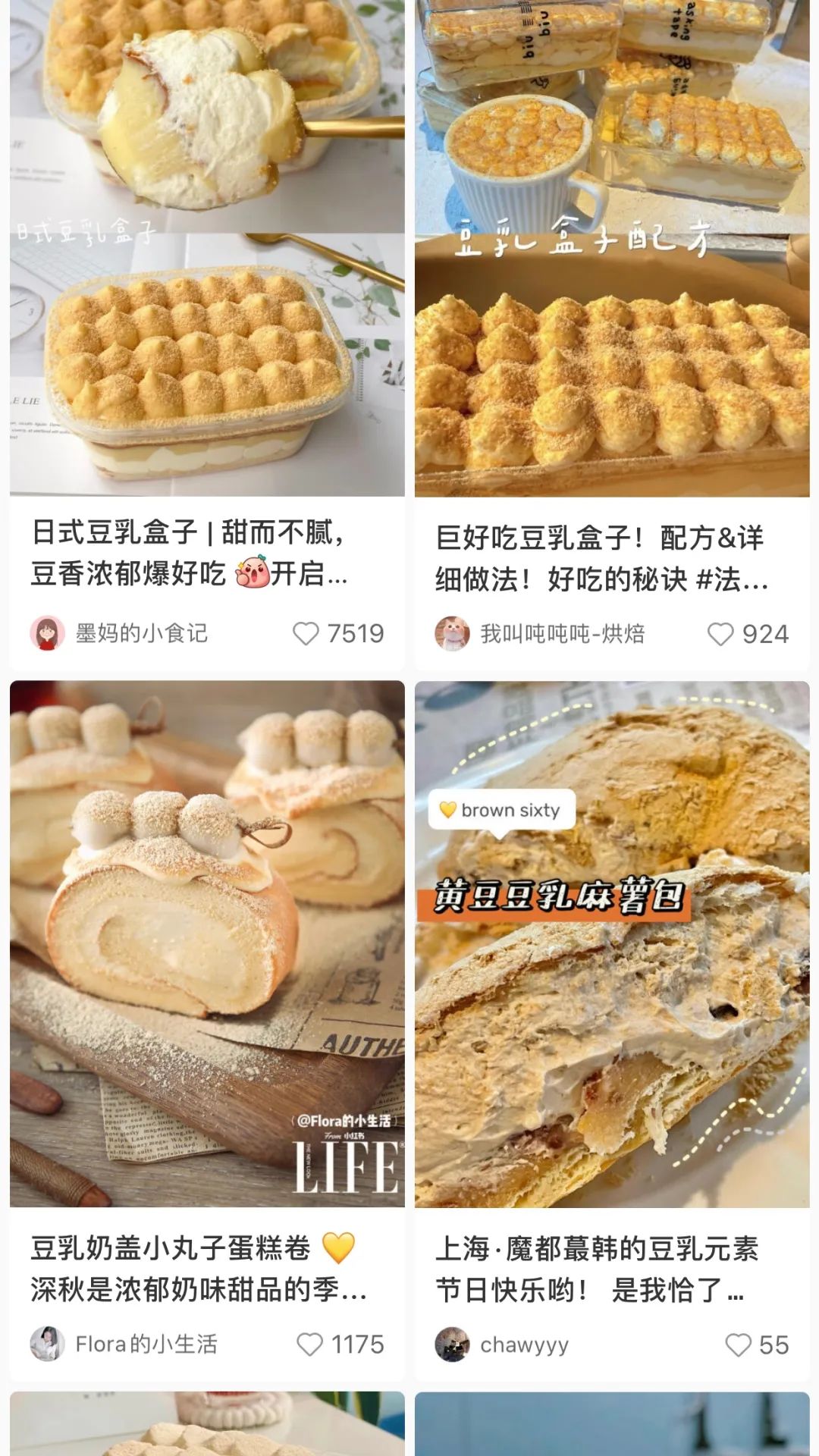
Task: Tap the brown sixty location tag
Action: (x=502, y=810)
